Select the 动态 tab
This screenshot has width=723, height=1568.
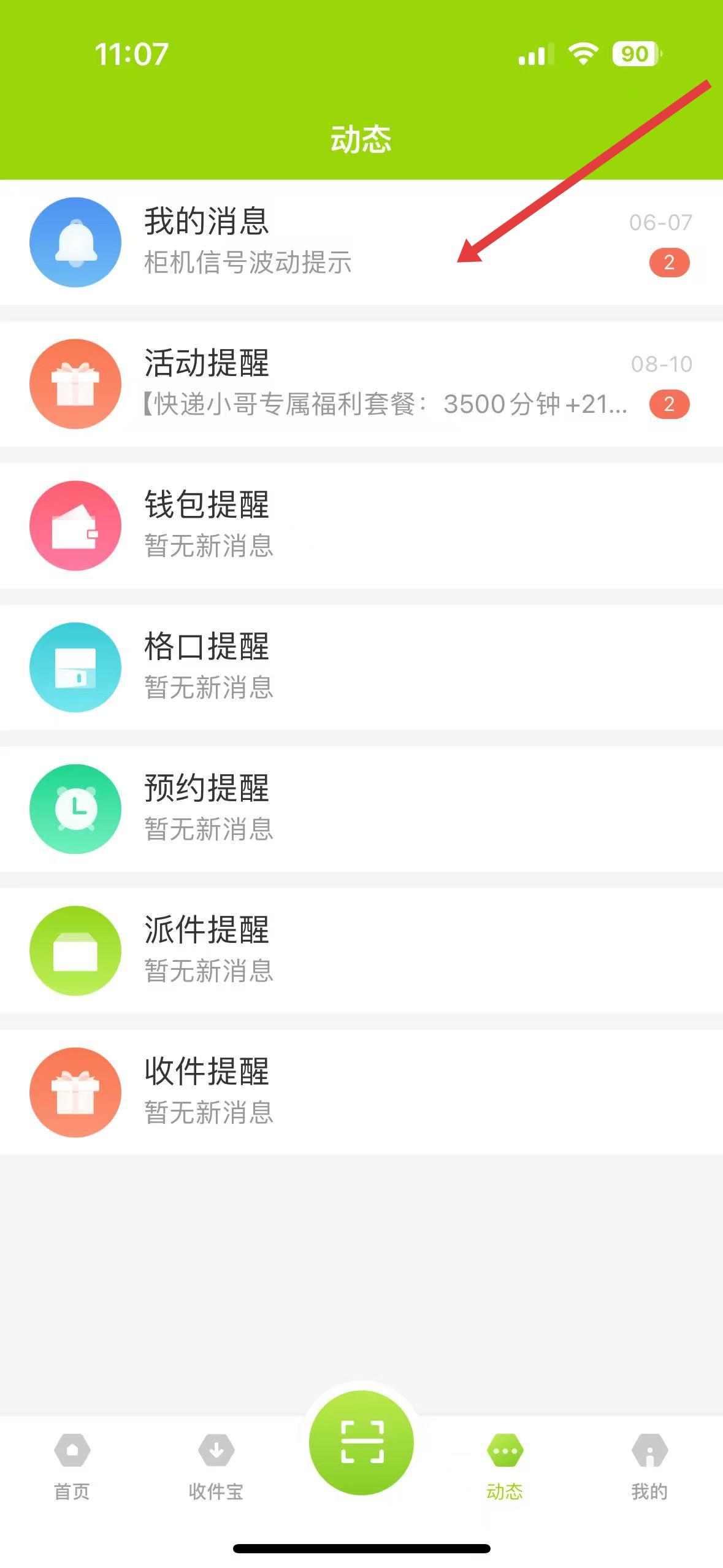pyautogui.click(x=505, y=1467)
